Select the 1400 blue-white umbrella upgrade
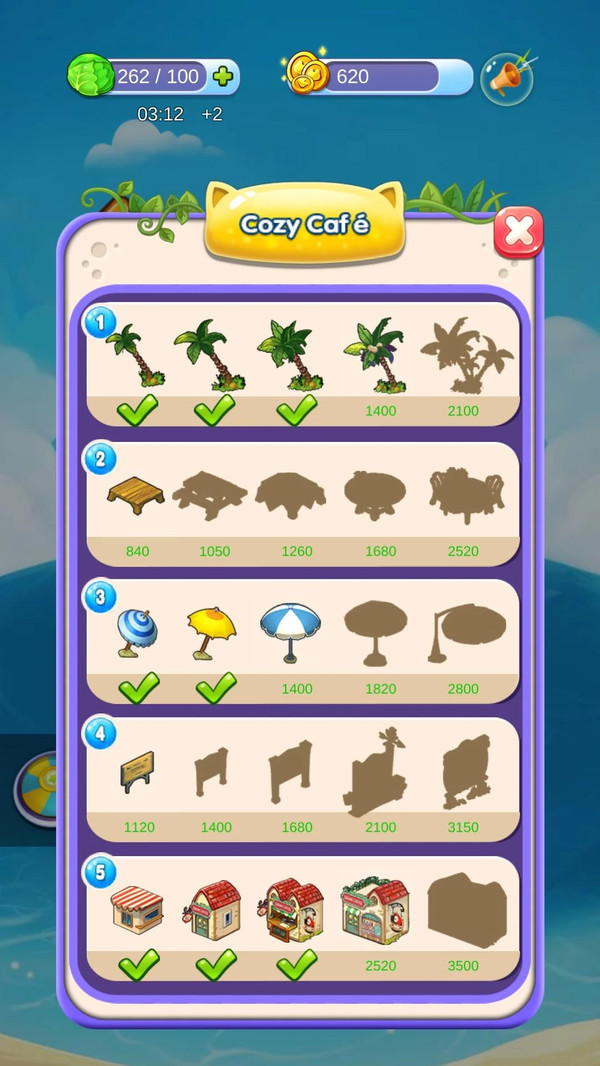The image size is (600, 1066). tap(289, 635)
